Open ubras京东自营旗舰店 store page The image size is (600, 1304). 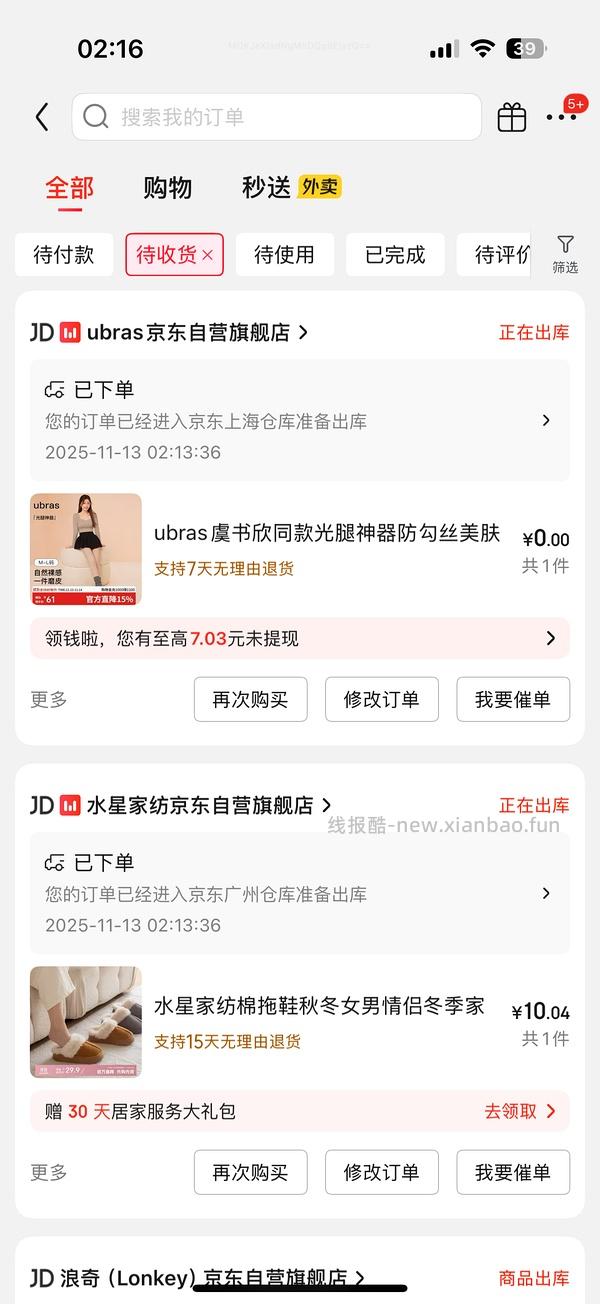point(198,332)
